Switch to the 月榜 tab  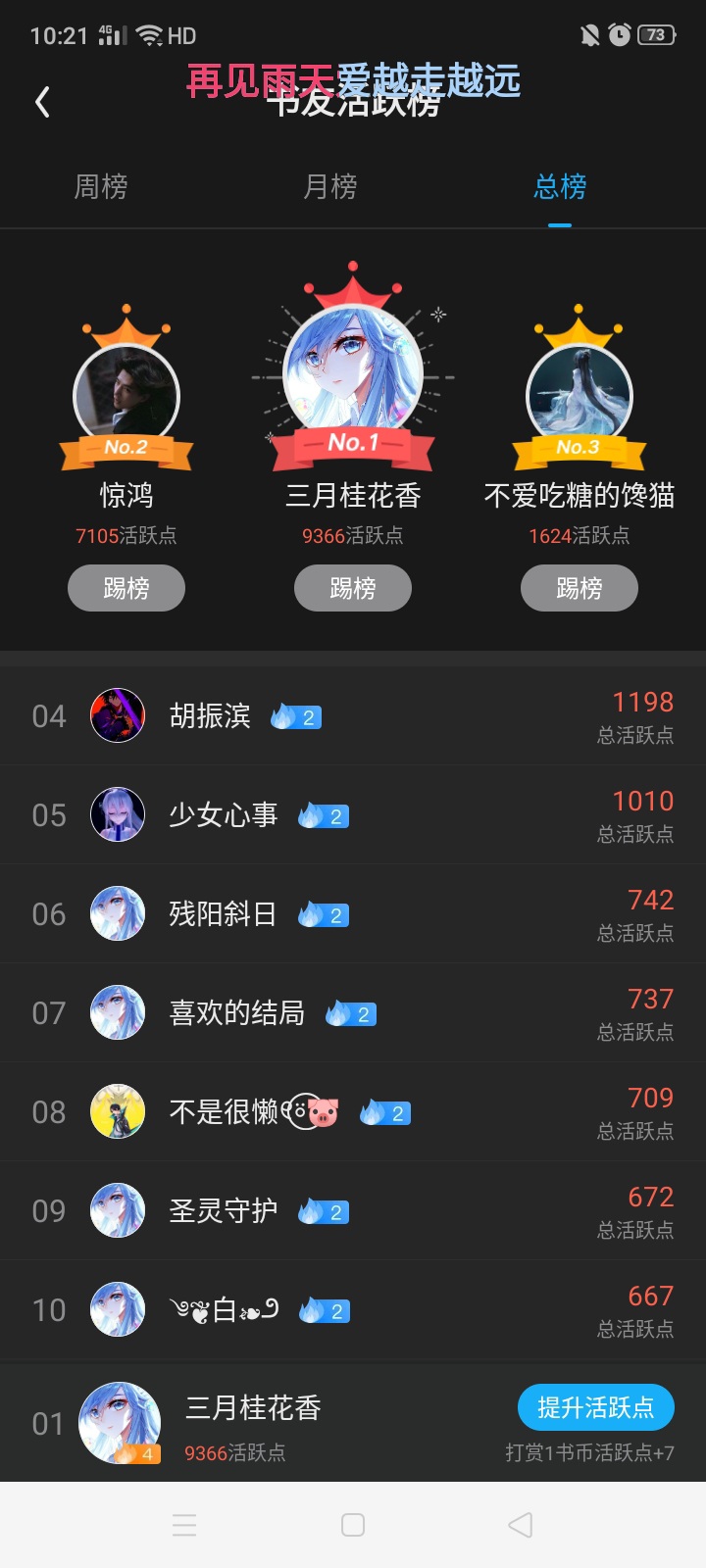(330, 186)
